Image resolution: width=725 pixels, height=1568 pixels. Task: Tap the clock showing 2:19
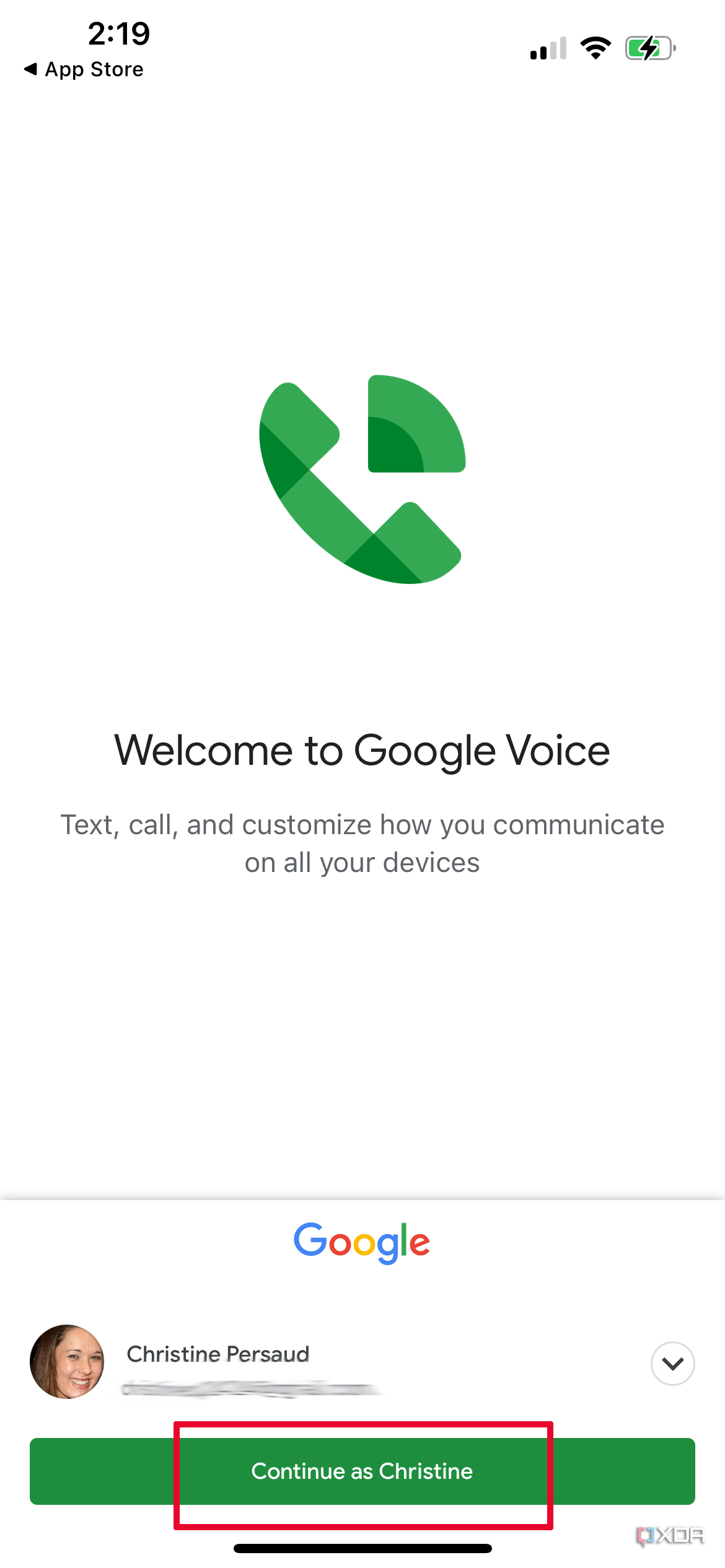(x=119, y=34)
